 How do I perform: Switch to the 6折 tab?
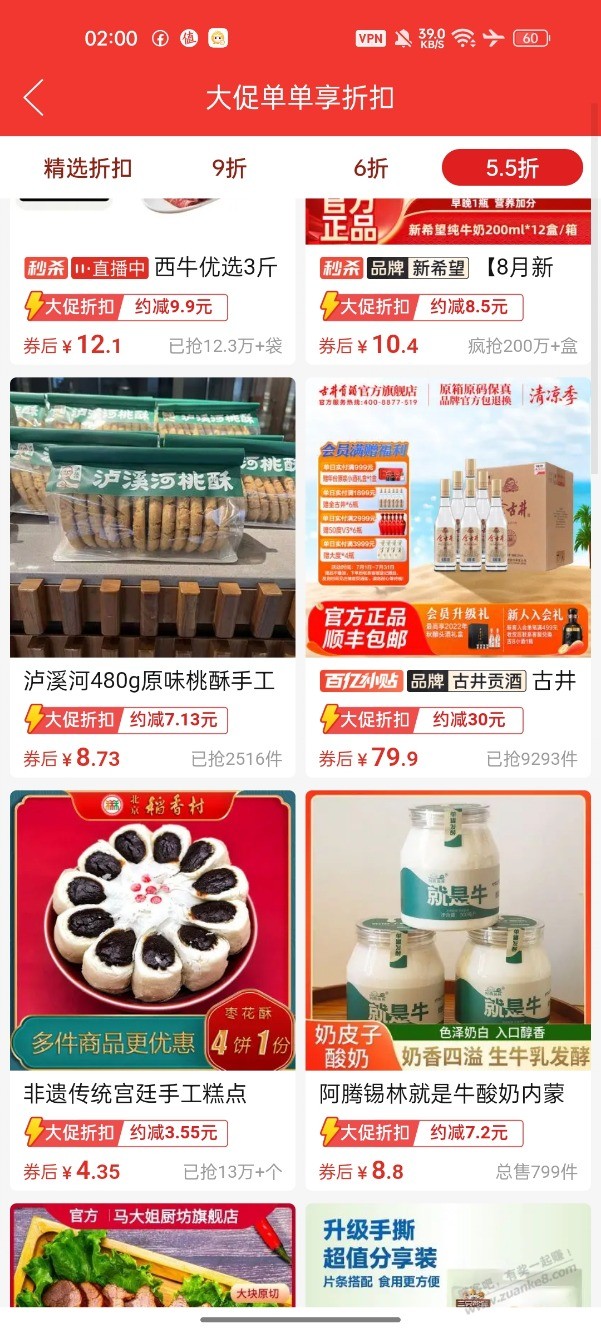point(370,168)
